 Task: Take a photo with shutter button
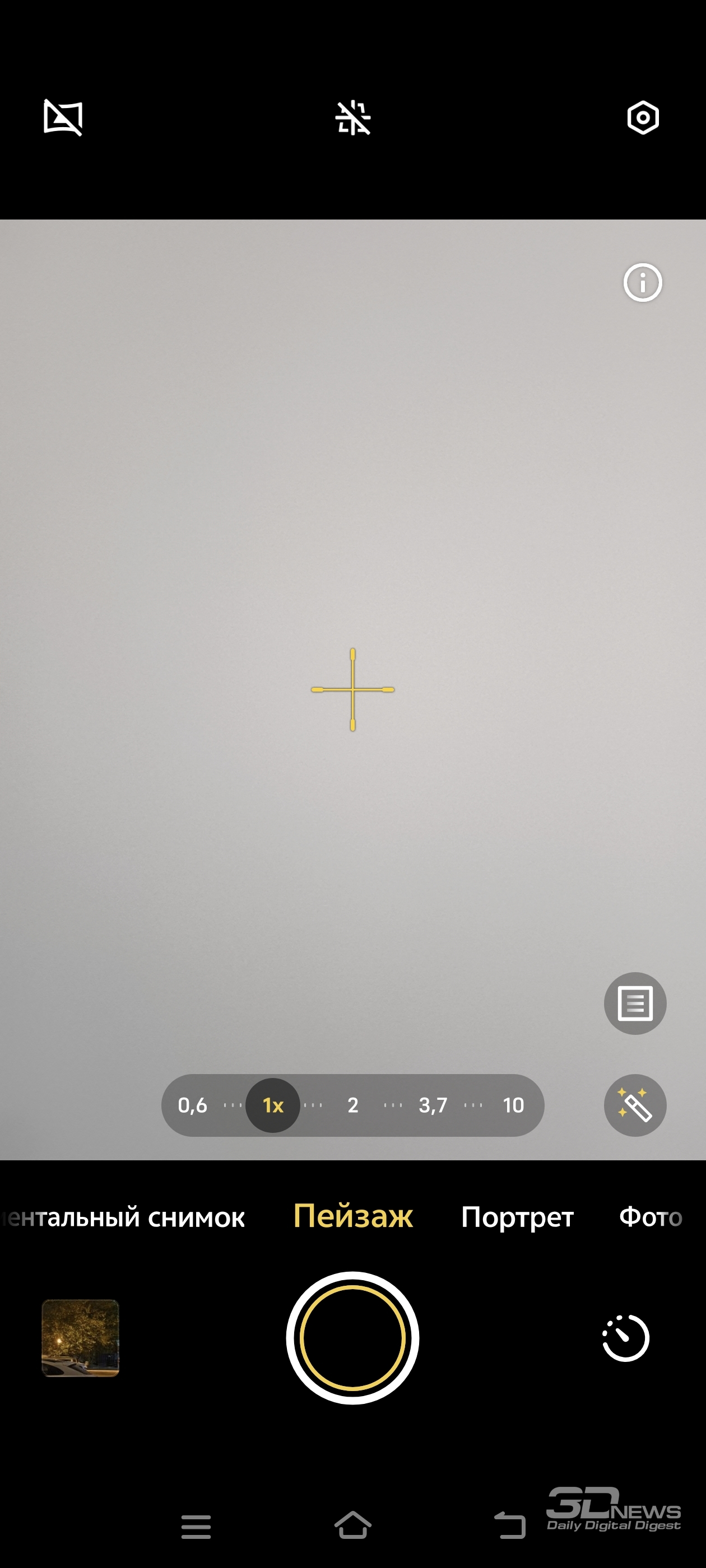click(352, 1337)
